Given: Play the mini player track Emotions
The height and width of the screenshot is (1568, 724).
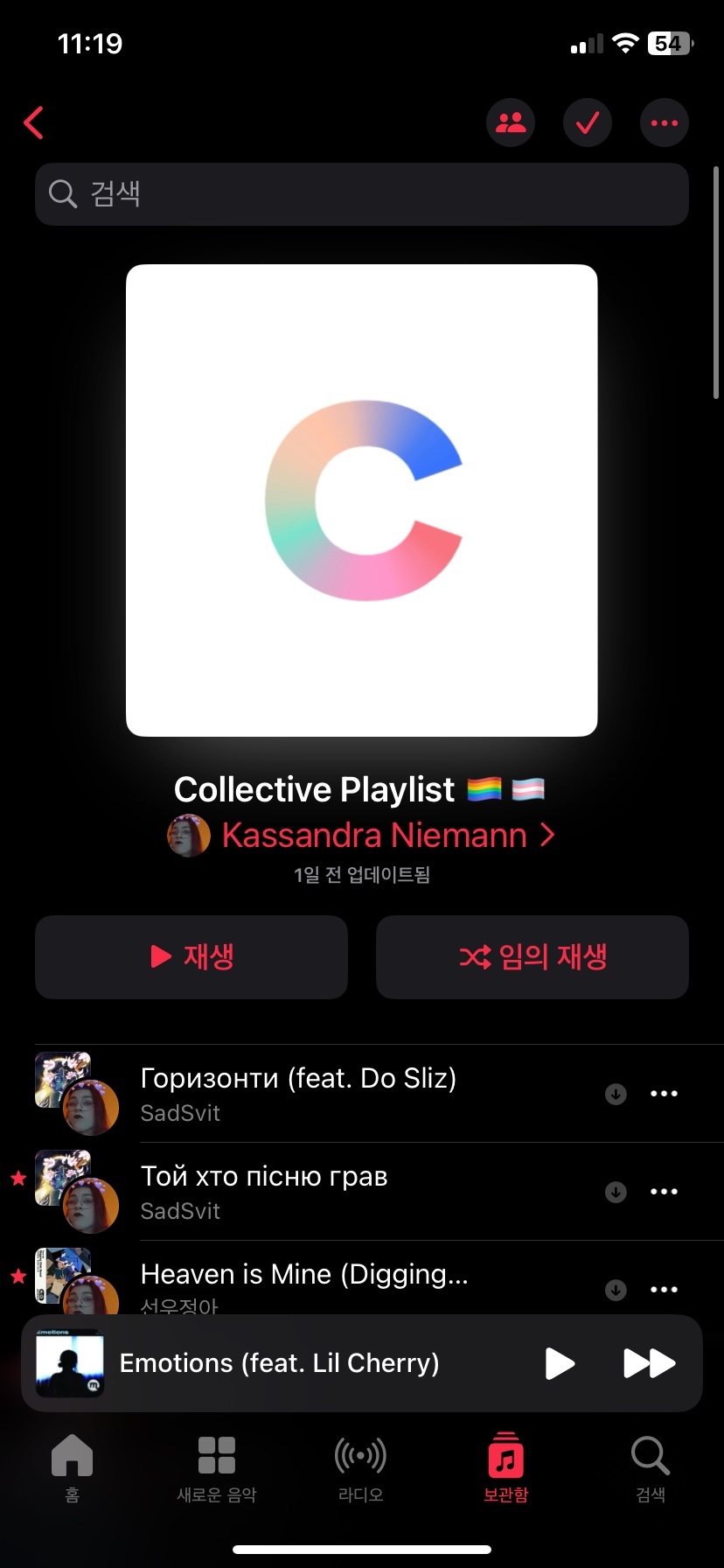Looking at the screenshot, I should tap(560, 1362).
